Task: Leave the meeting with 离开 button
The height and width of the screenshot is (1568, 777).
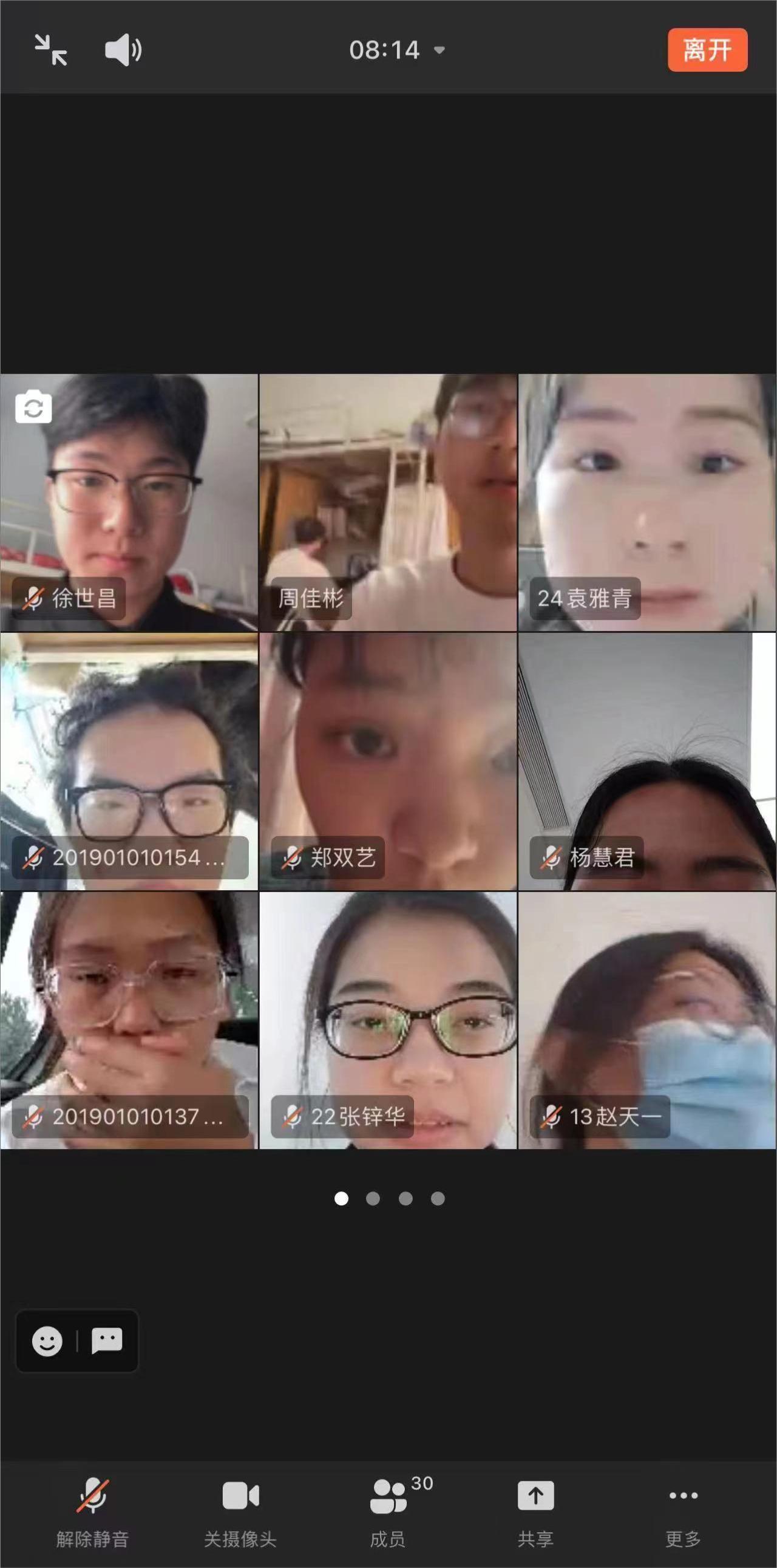Action: coord(707,50)
